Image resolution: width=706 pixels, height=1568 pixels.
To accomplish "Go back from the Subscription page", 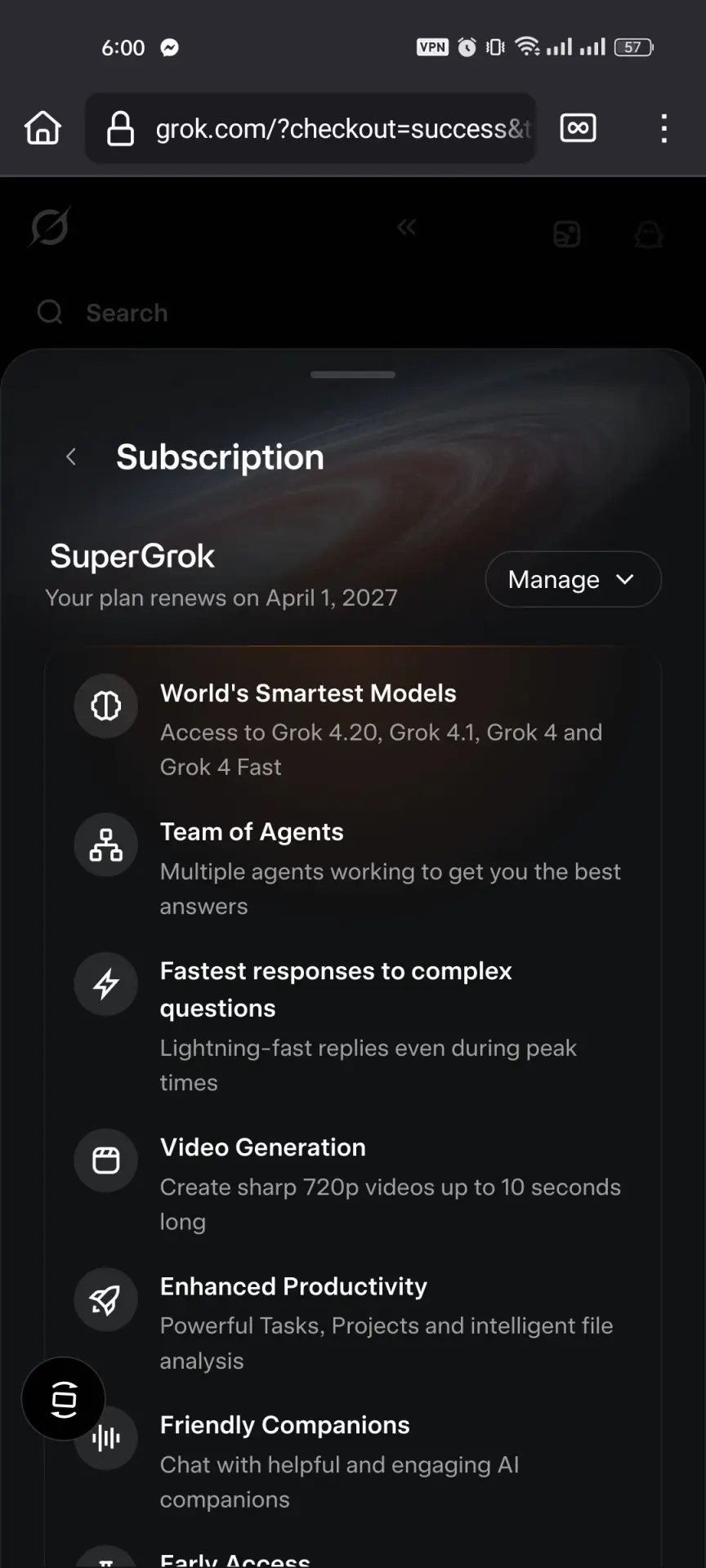I will 71,457.
